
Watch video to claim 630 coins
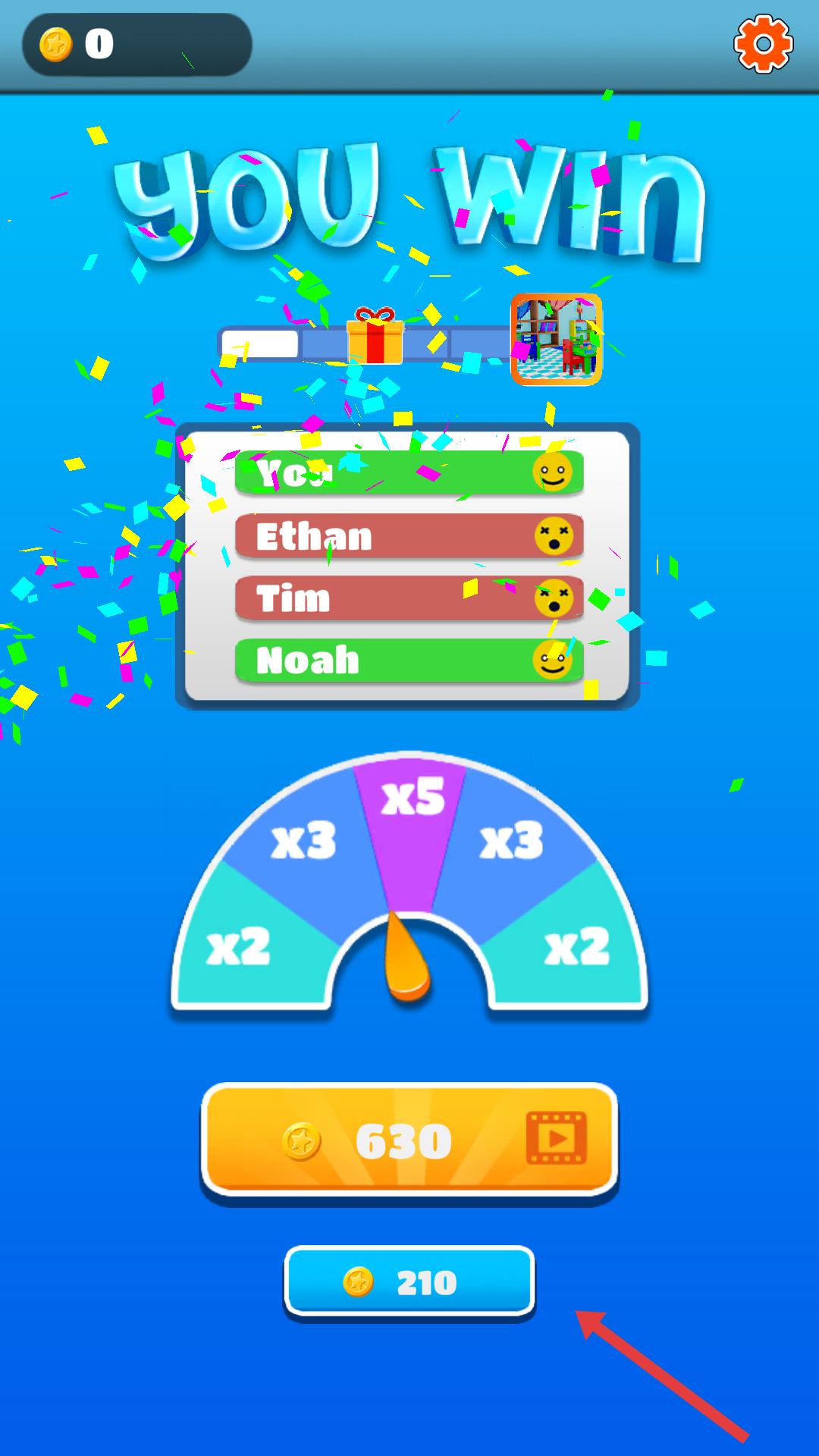click(x=409, y=1141)
